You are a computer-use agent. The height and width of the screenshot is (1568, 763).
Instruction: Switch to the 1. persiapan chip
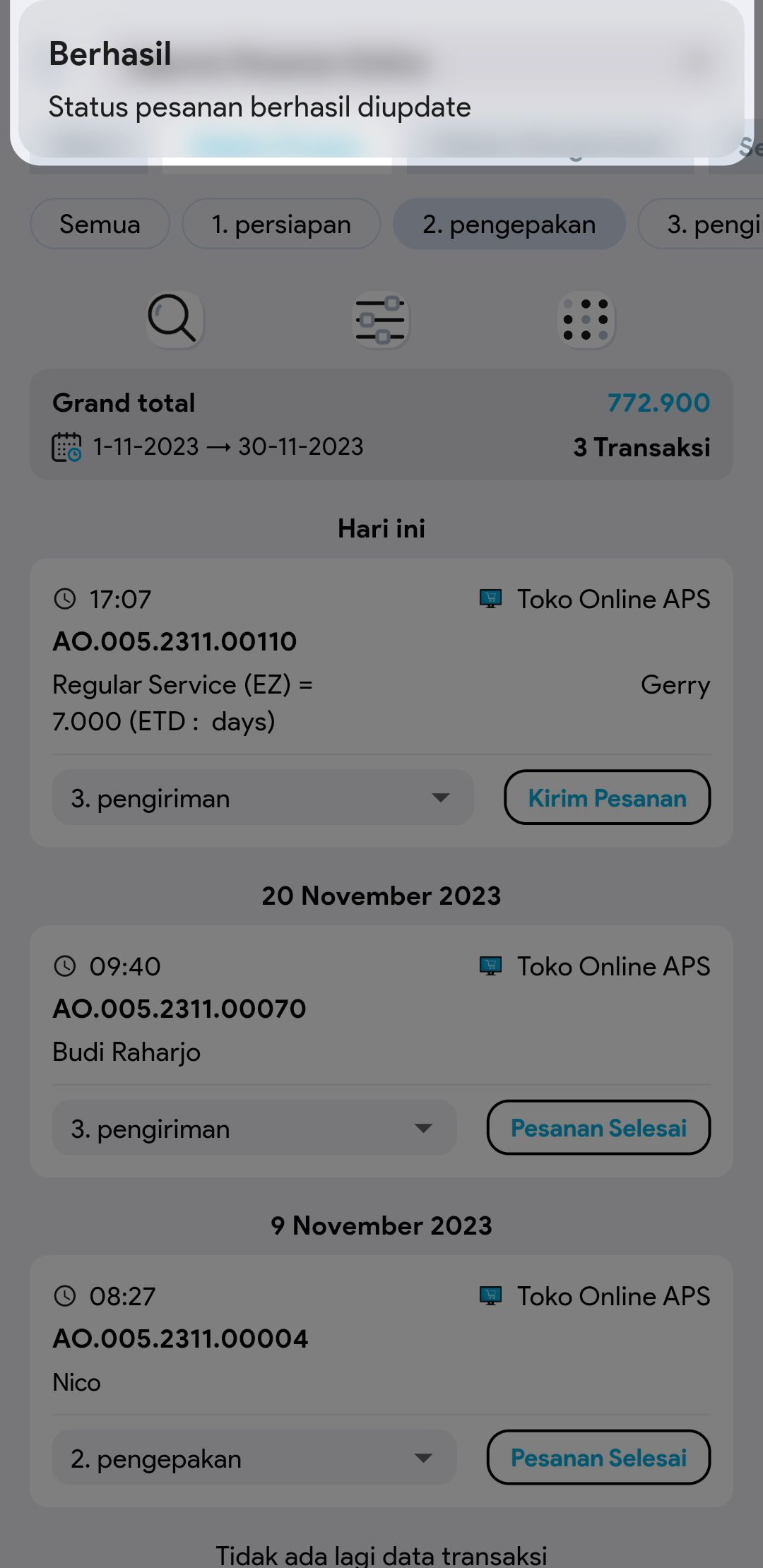(281, 224)
